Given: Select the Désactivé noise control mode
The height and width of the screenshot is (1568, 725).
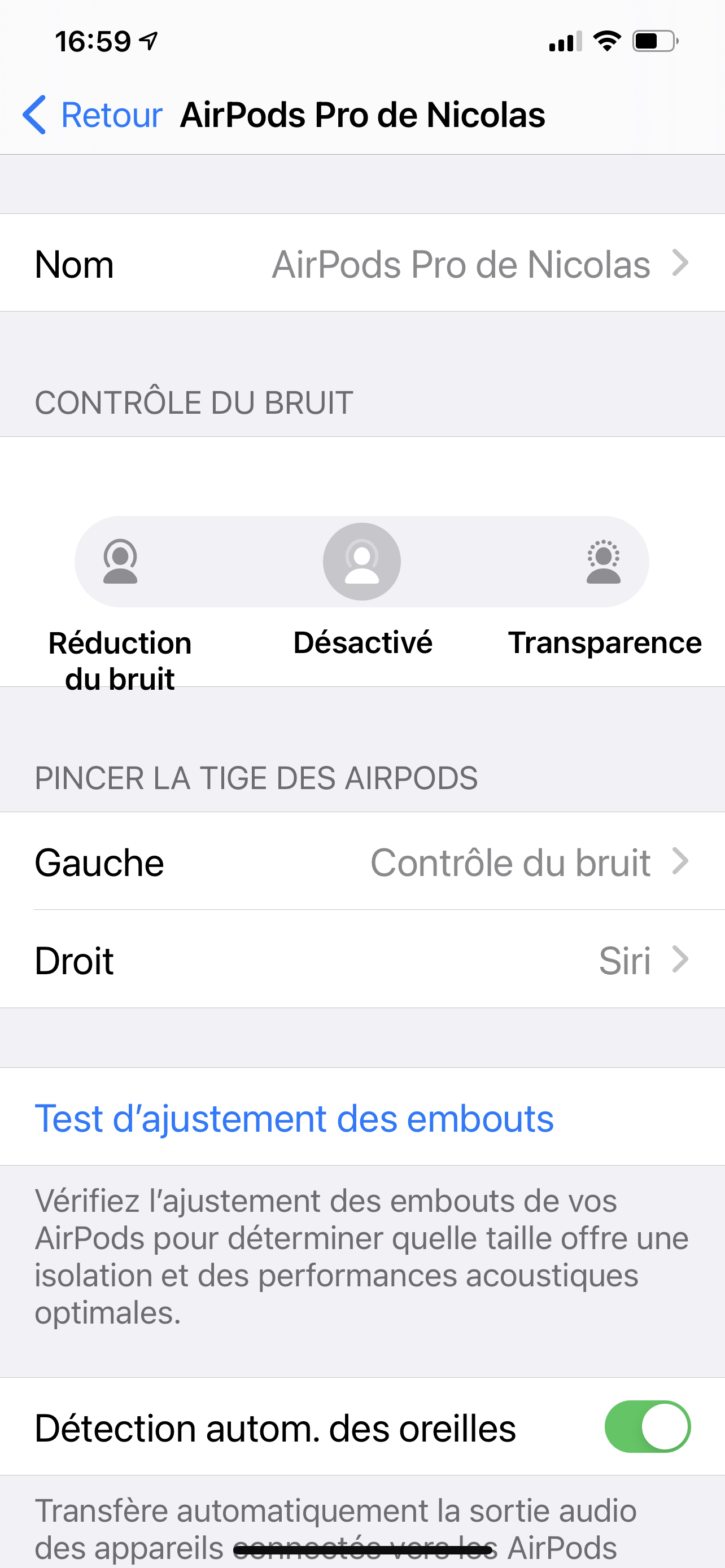Looking at the screenshot, I should coord(361,561).
